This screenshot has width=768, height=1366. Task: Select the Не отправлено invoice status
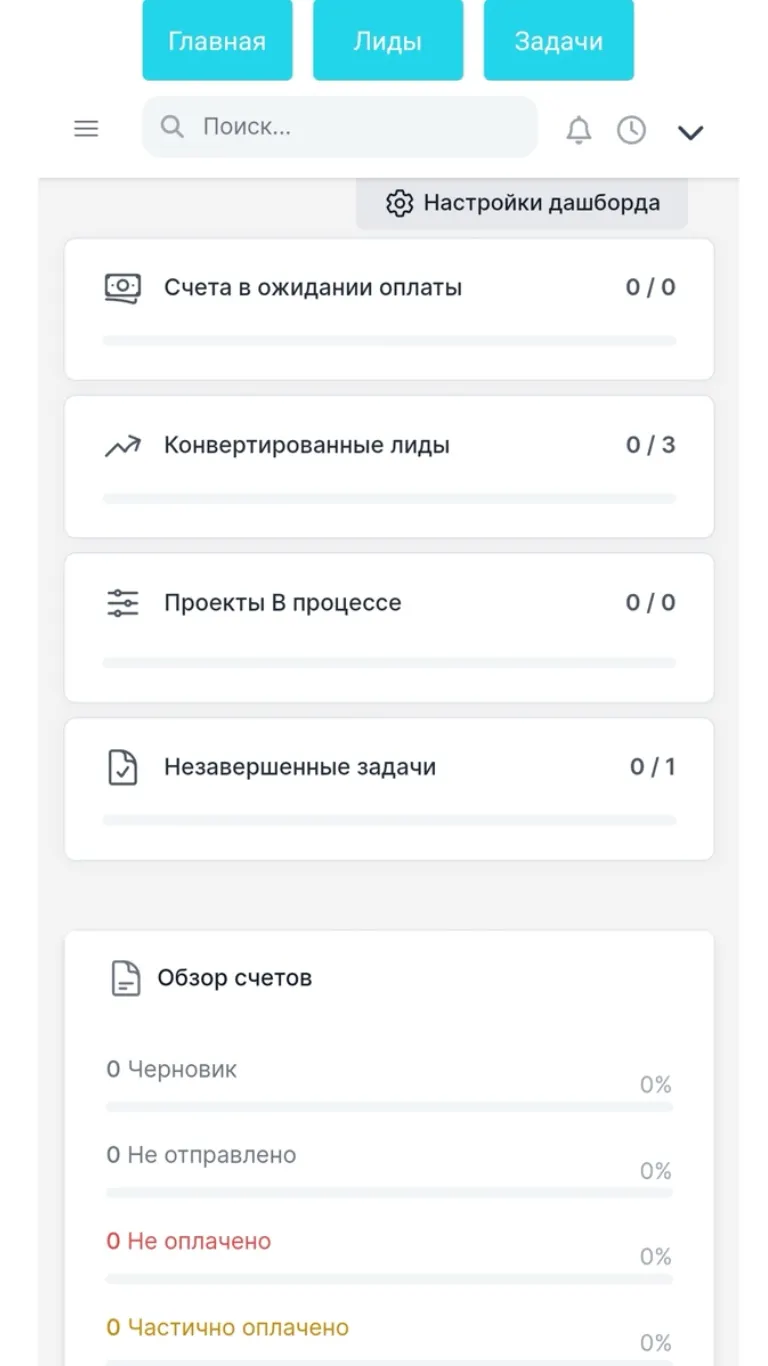[x=201, y=1155]
